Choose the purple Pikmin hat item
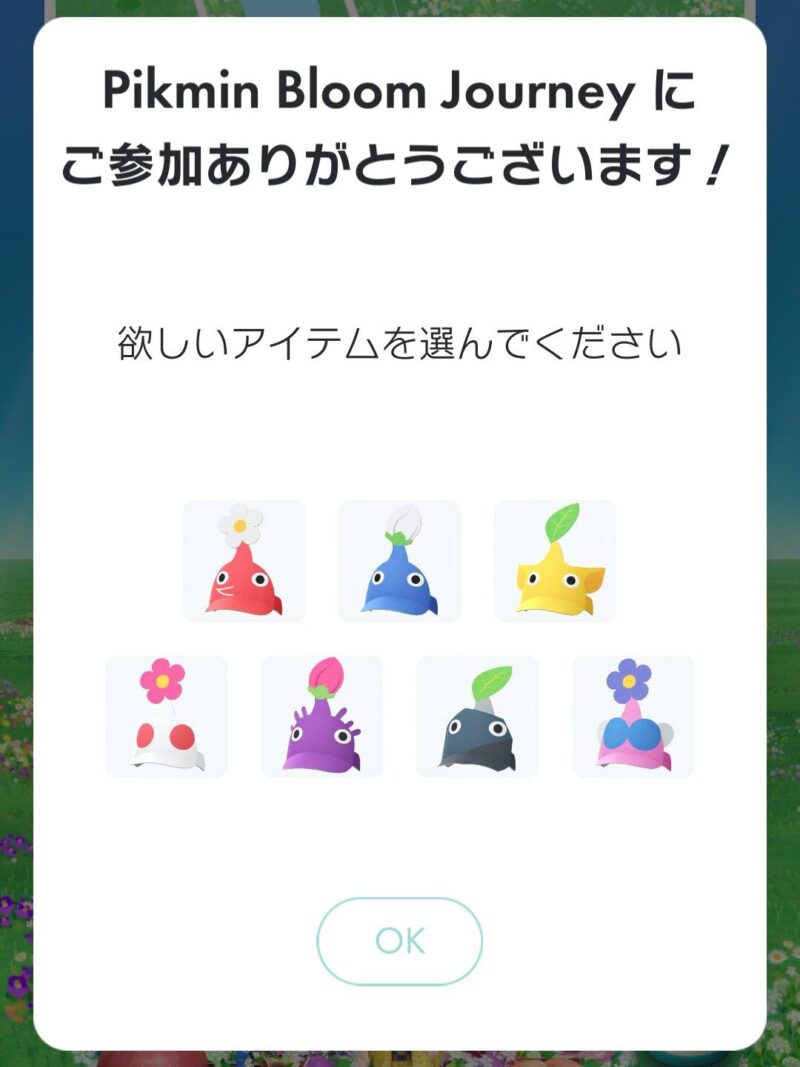The width and height of the screenshot is (800, 1067). [322, 717]
